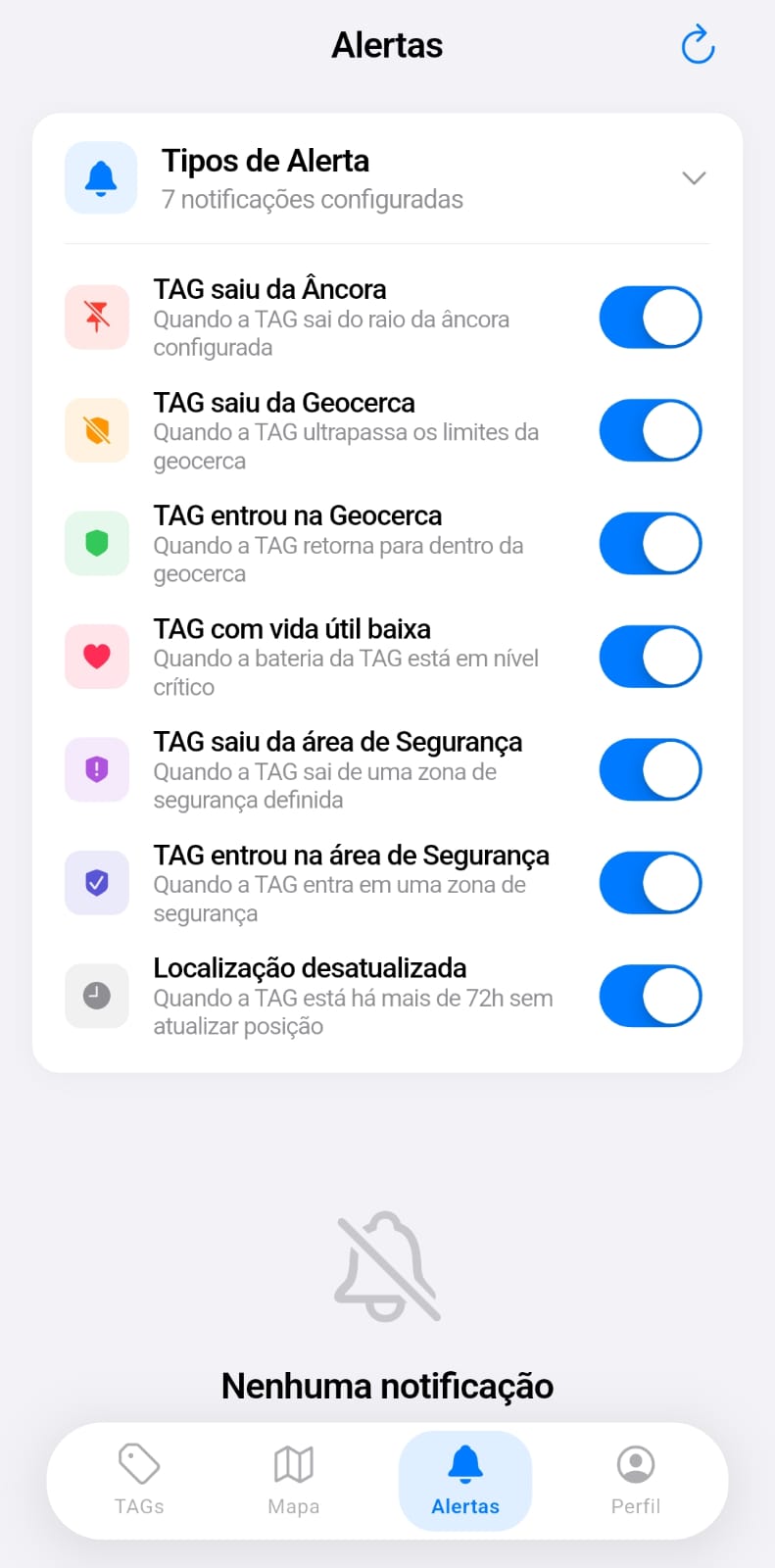The image size is (775, 1568).
Task: Click the clock icon for Localização desatualizada
Action: click(97, 996)
